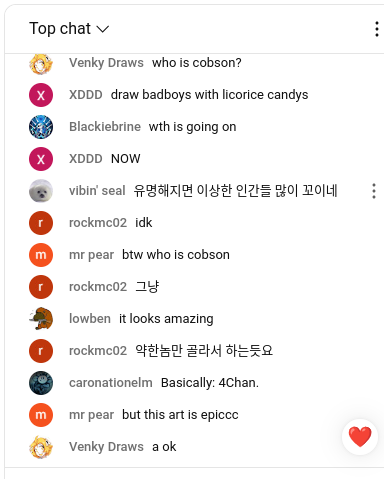Select lowben's message "it looks amazing"

click(166, 319)
